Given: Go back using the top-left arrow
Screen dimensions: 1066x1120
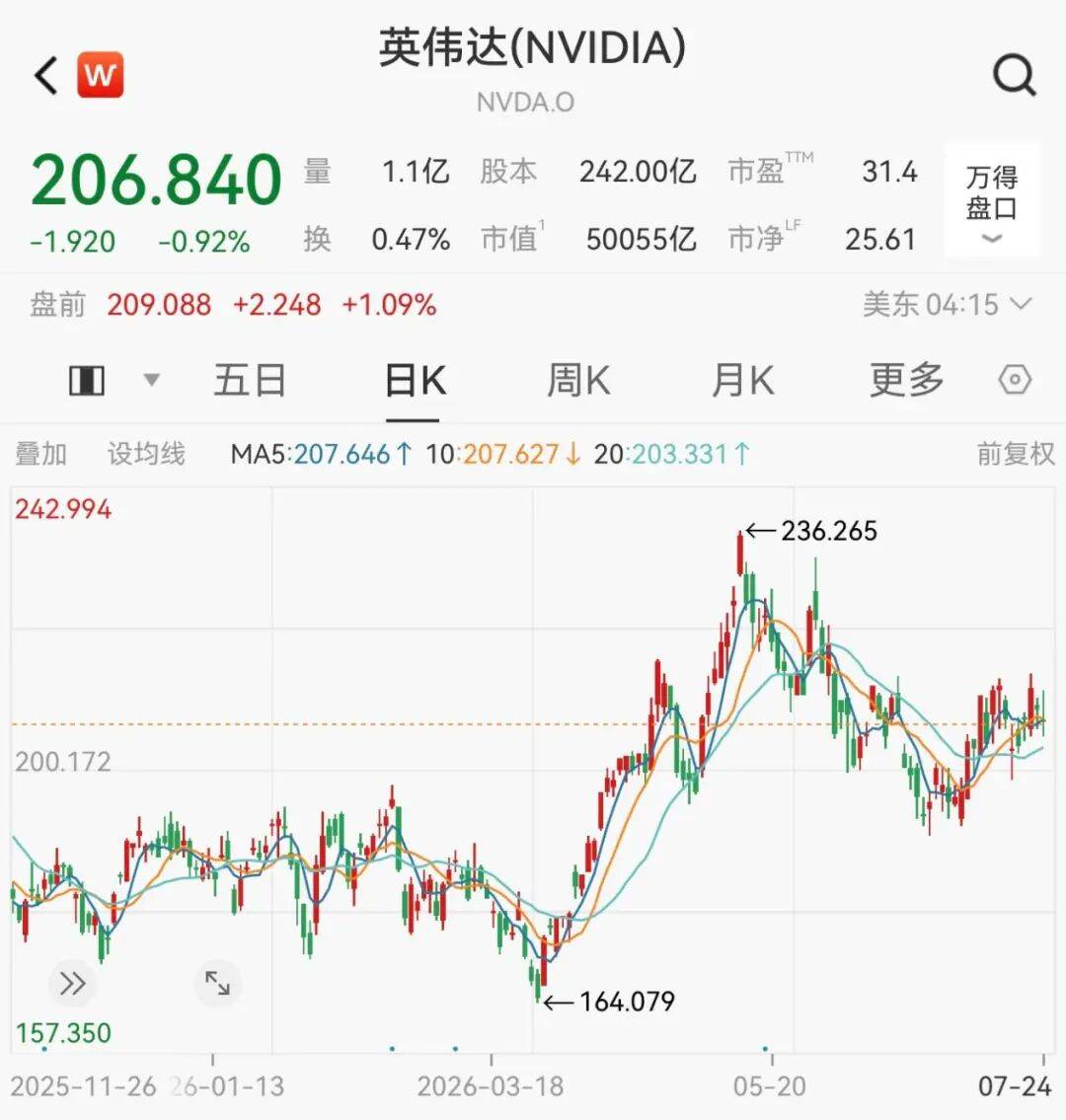Looking at the screenshot, I should coord(45,75).
